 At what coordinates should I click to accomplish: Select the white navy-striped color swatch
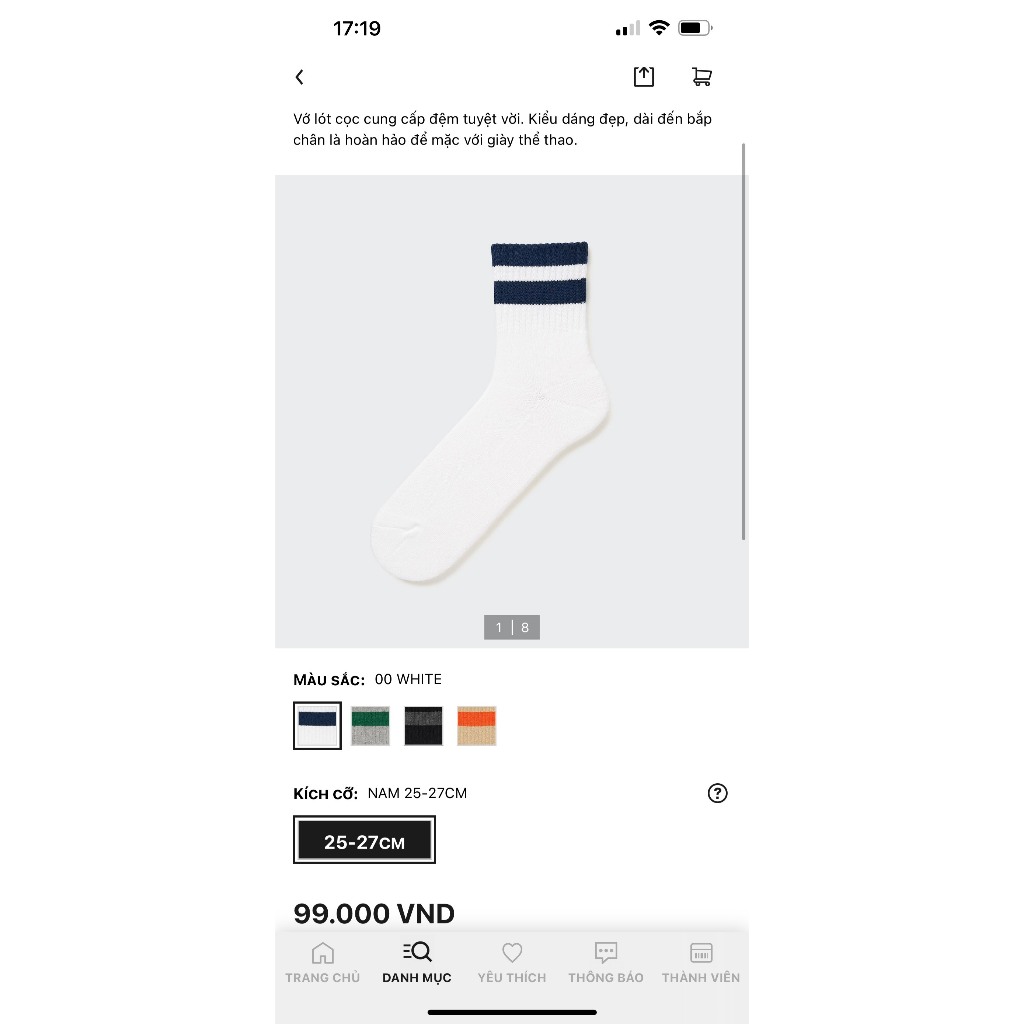(x=317, y=726)
